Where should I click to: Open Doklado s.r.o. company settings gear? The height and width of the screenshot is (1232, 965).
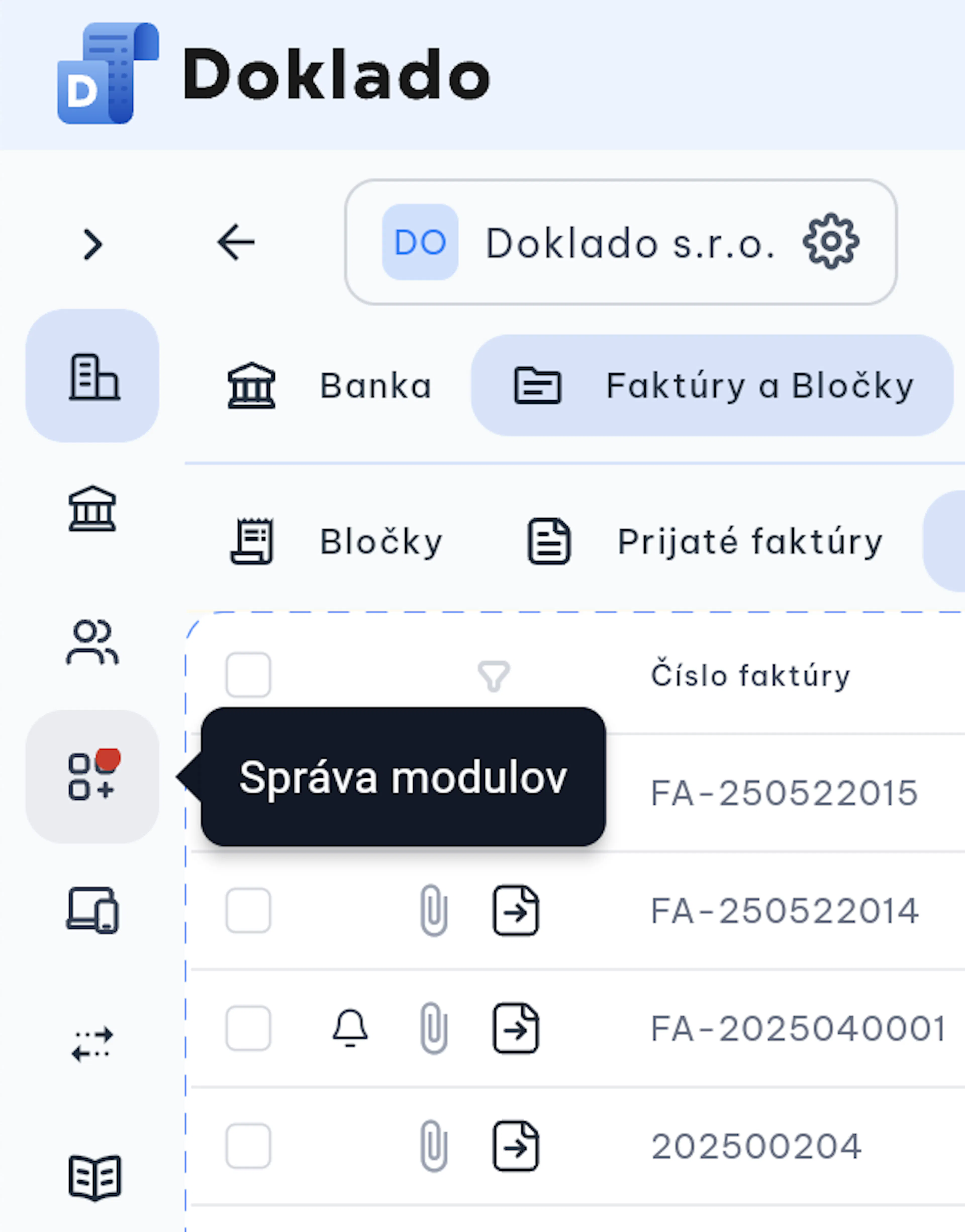click(831, 241)
